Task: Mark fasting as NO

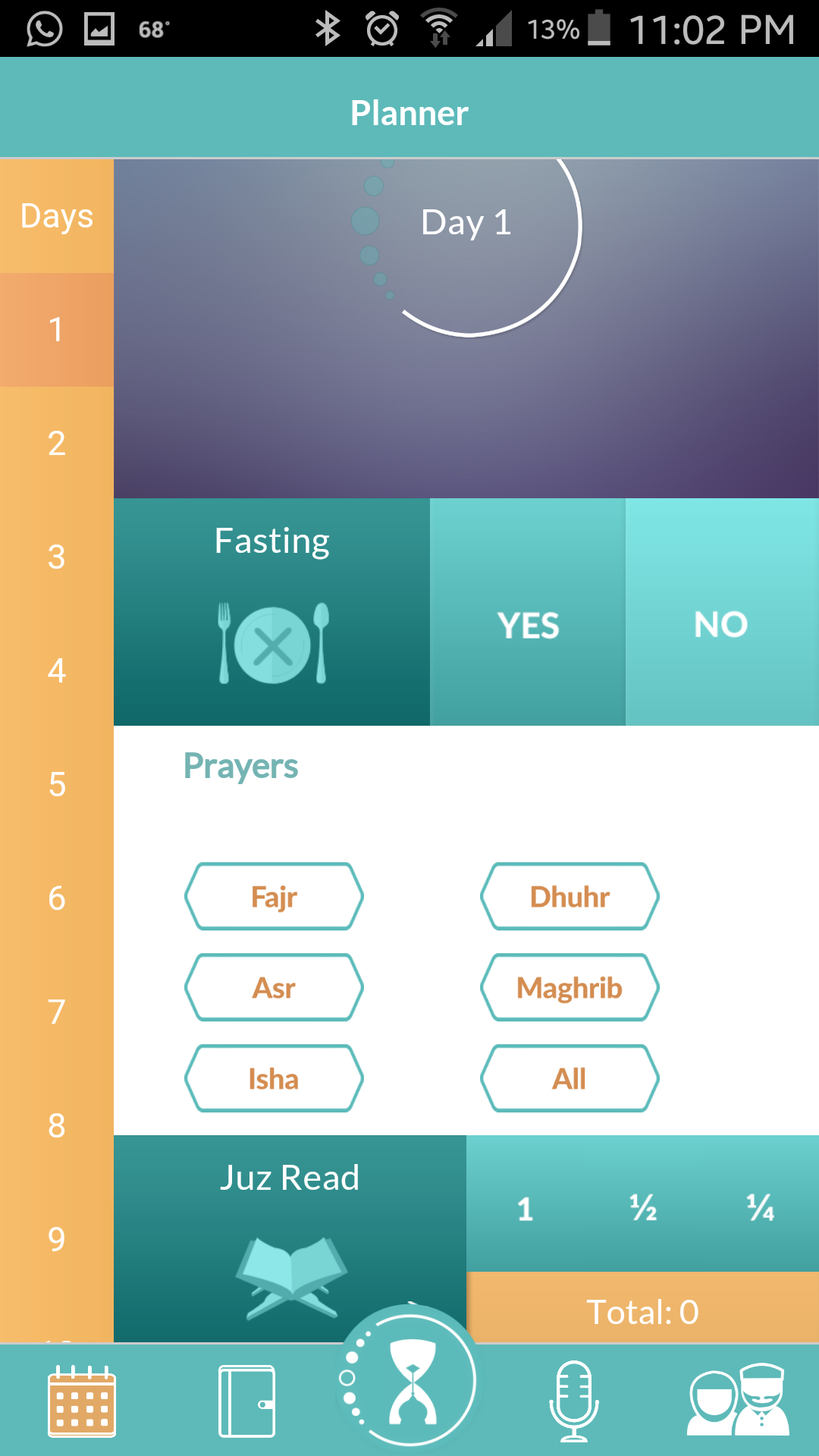Action: click(x=721, y=624)
